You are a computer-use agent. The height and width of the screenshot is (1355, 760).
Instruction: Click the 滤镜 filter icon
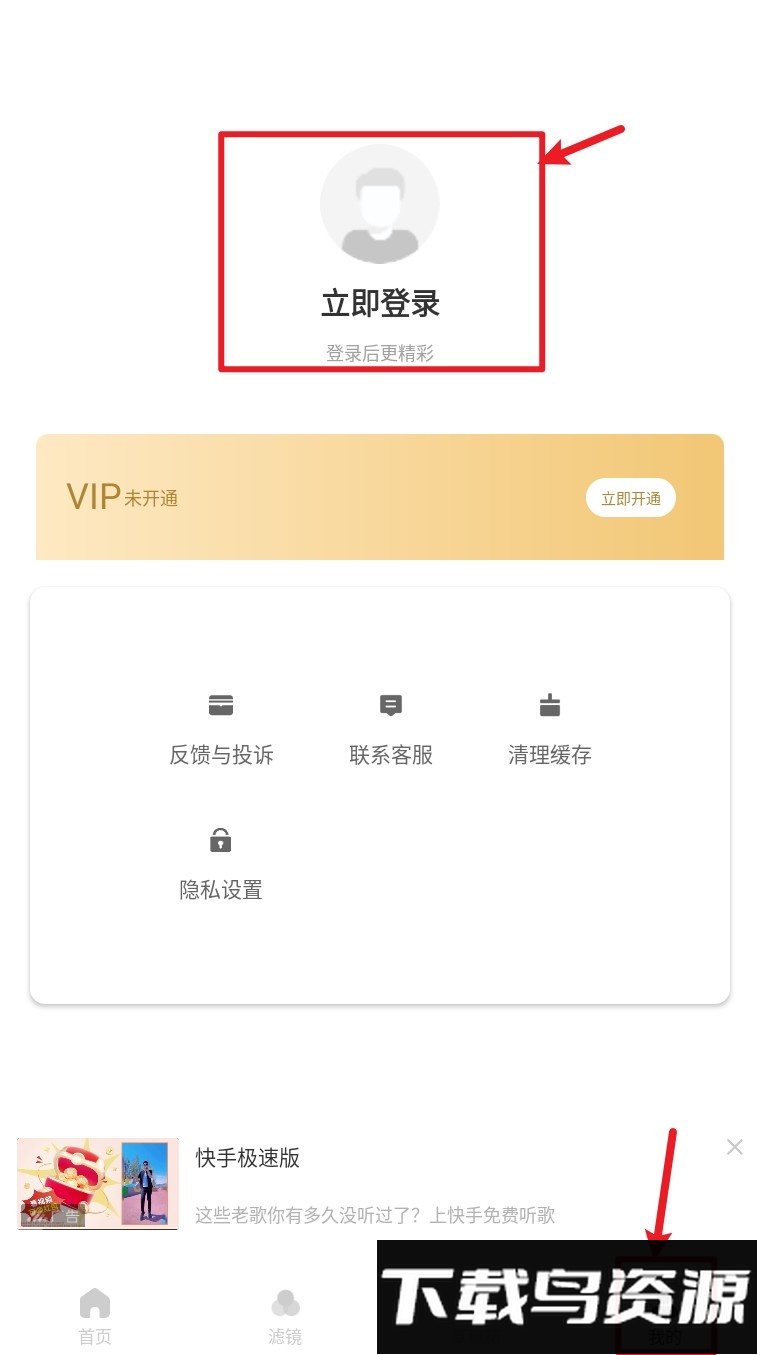click(x=285, y=1303)
